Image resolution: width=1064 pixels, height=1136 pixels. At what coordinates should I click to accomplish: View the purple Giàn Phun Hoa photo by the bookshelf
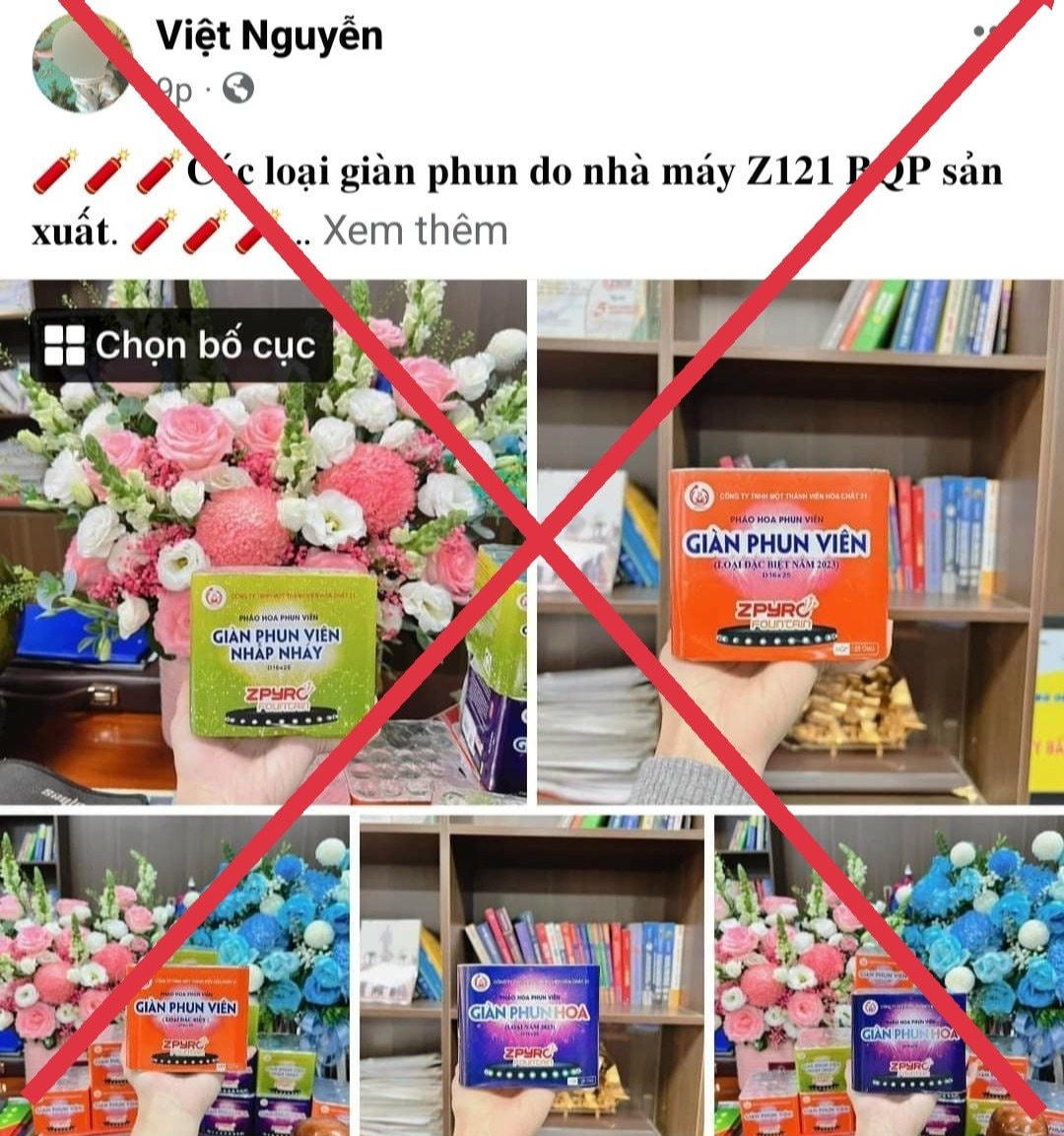point(531,970)
